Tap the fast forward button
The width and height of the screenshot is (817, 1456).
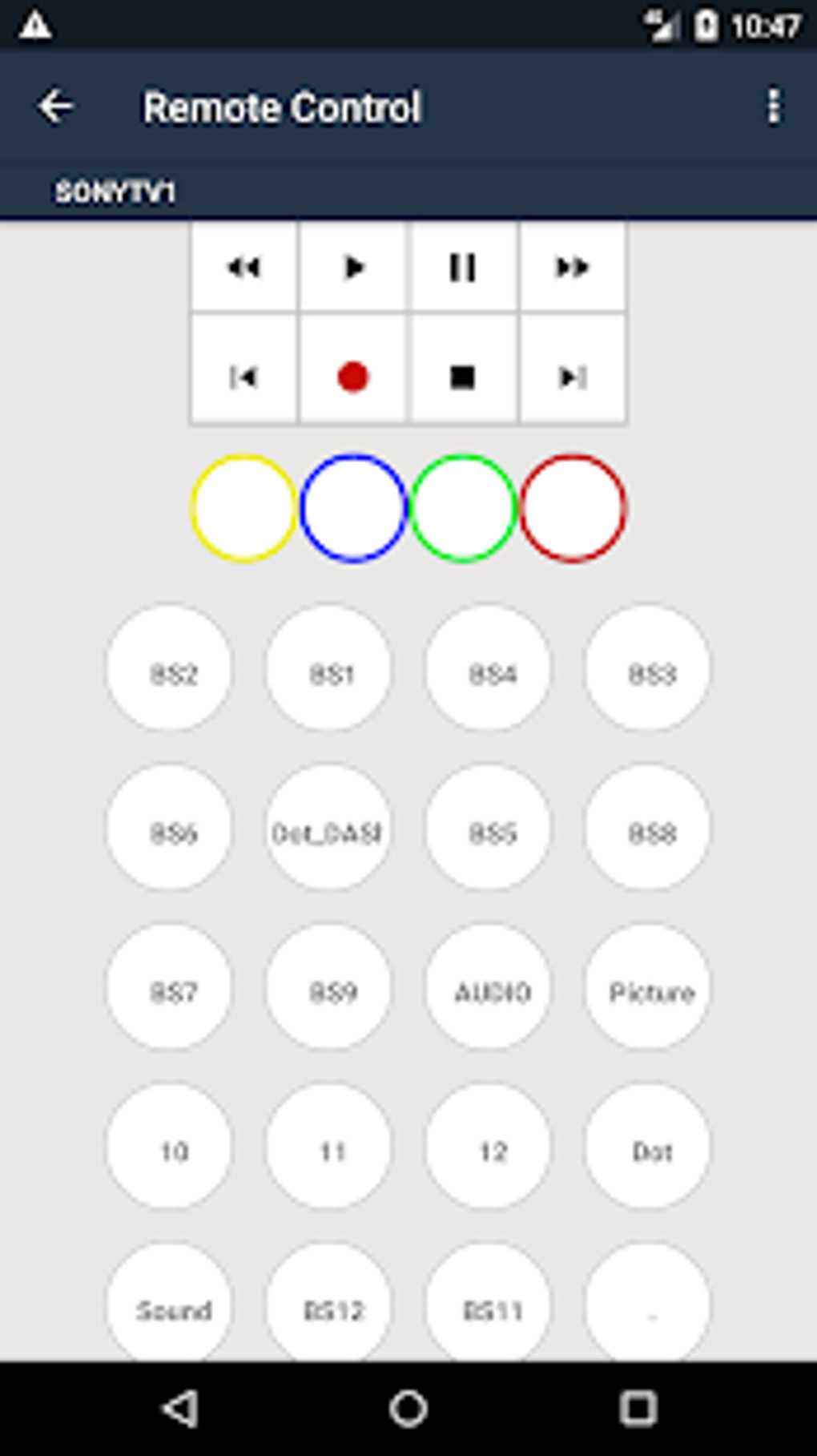tap(572, 267)
